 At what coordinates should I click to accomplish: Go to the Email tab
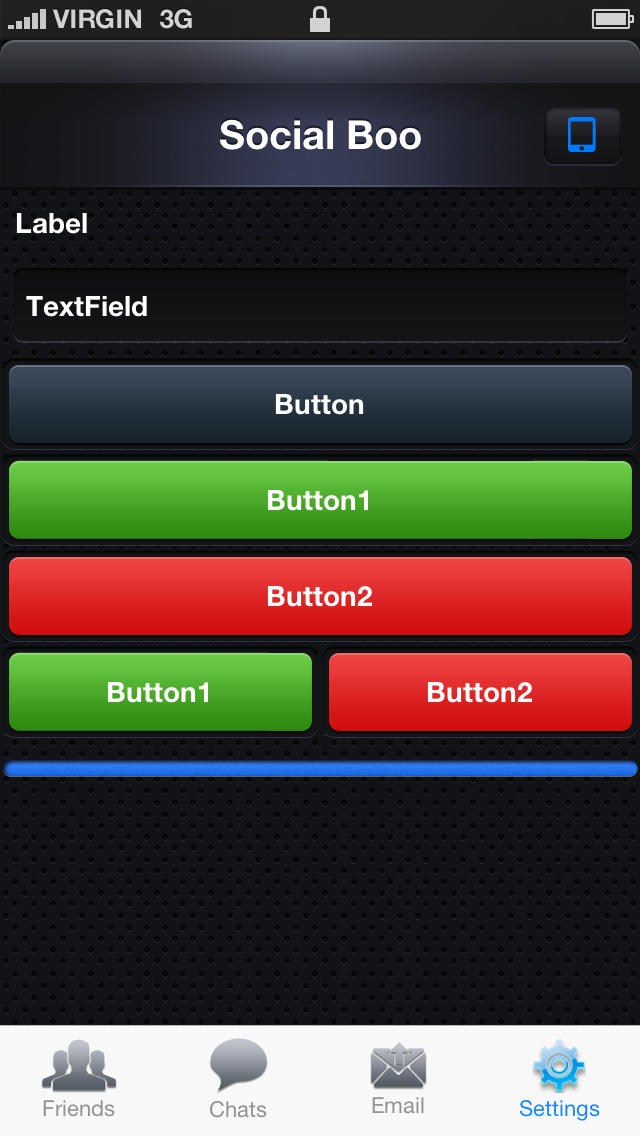pyautogui.click(x=398, y=1080)
